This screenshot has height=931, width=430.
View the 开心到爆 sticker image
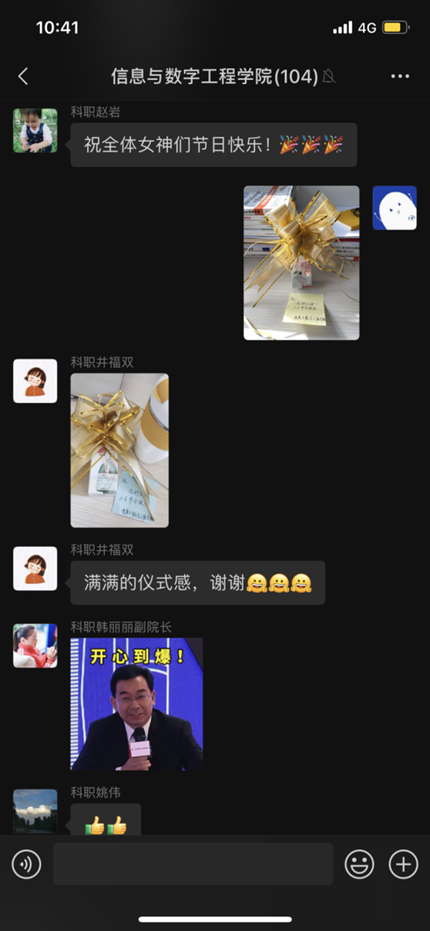[x=137, y=704]
